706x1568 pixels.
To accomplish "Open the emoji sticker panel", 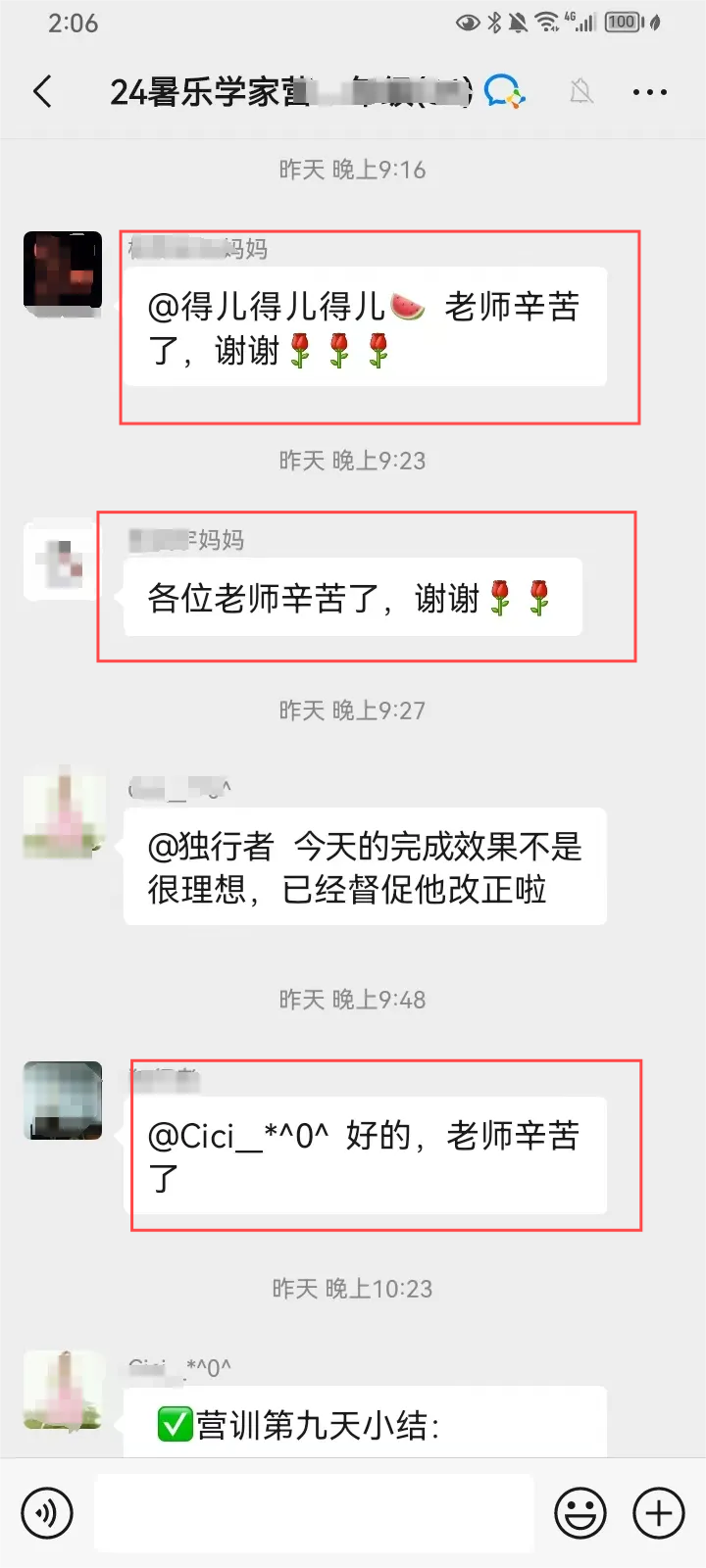I will click(580, 1513).
